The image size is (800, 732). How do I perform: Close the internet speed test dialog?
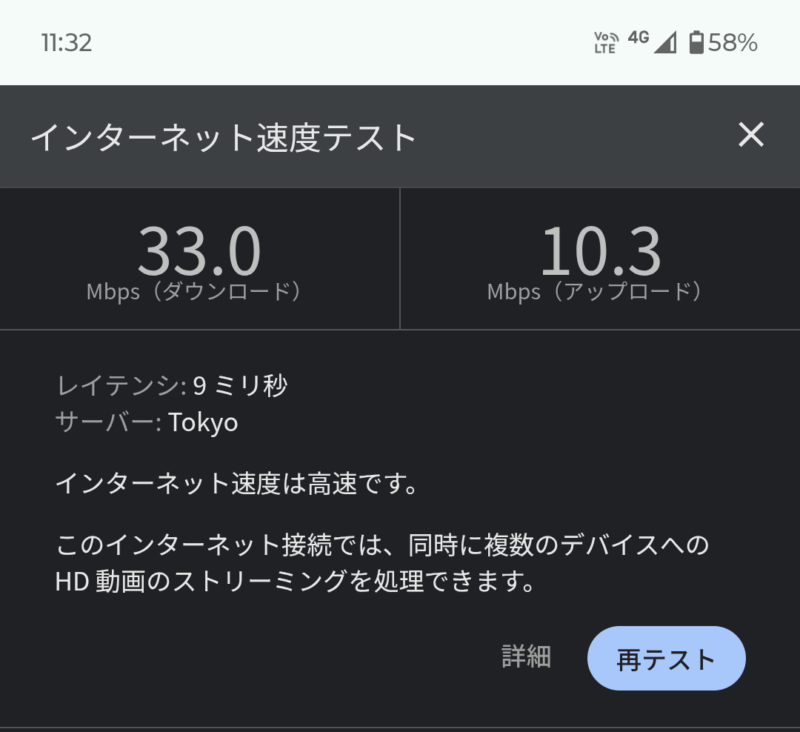750,135
